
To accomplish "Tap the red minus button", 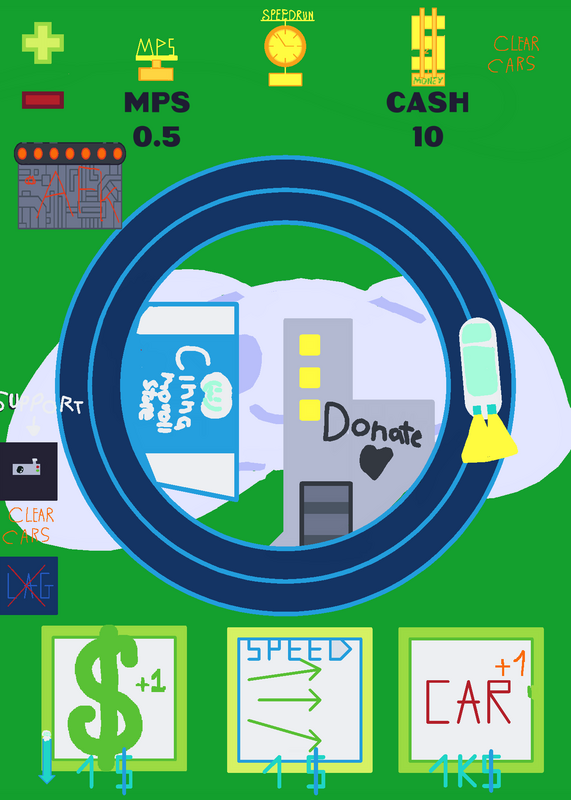I will (x=43, y=100).
